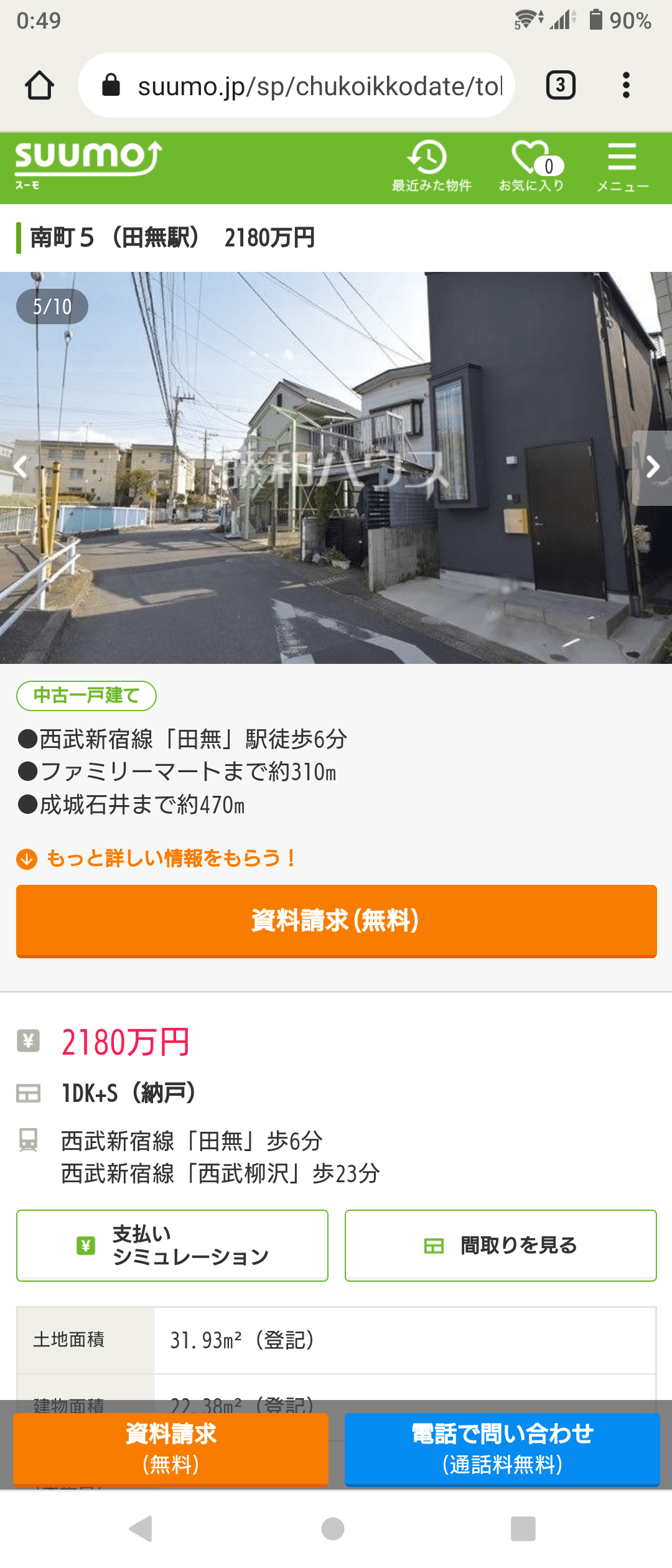Open the SUUMO メニュー hamburger menu
672x1568 pixels.
pyautogui.click(x=622, y=167)
